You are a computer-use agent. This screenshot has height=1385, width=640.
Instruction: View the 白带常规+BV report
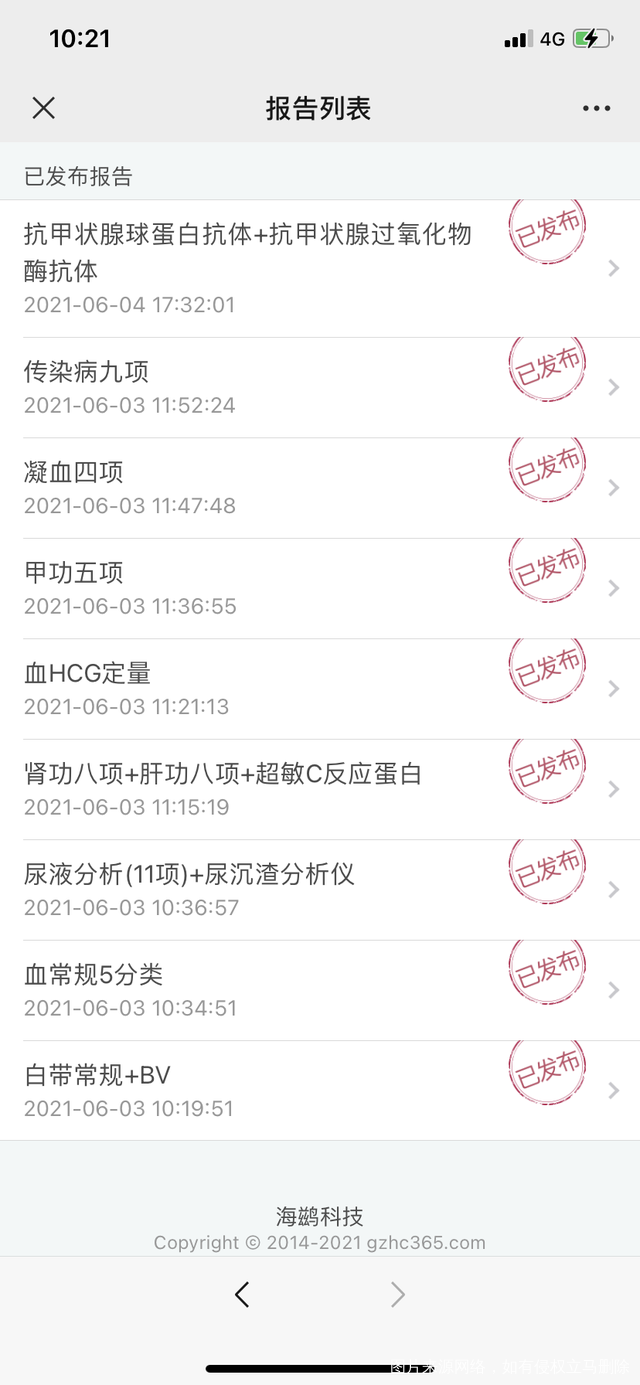tap(320, 1090)
